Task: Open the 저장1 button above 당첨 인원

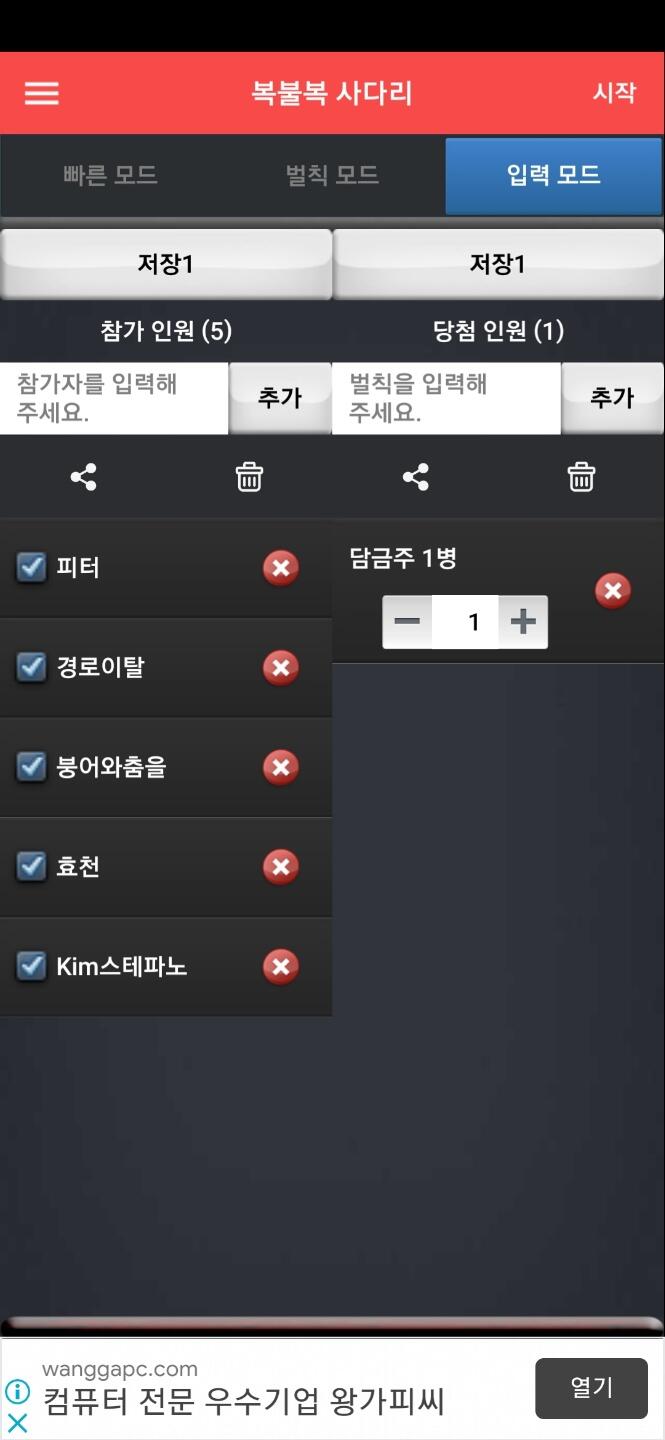Action: click(x=498, y=264)
